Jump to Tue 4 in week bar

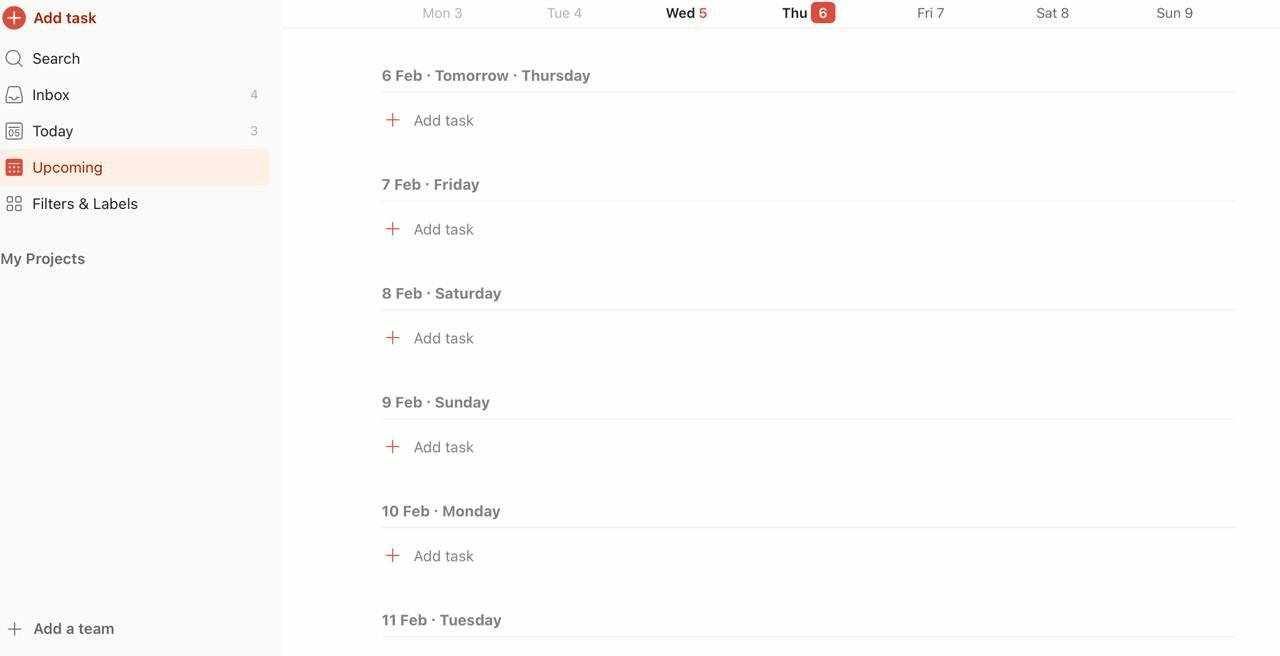(564, 13)
